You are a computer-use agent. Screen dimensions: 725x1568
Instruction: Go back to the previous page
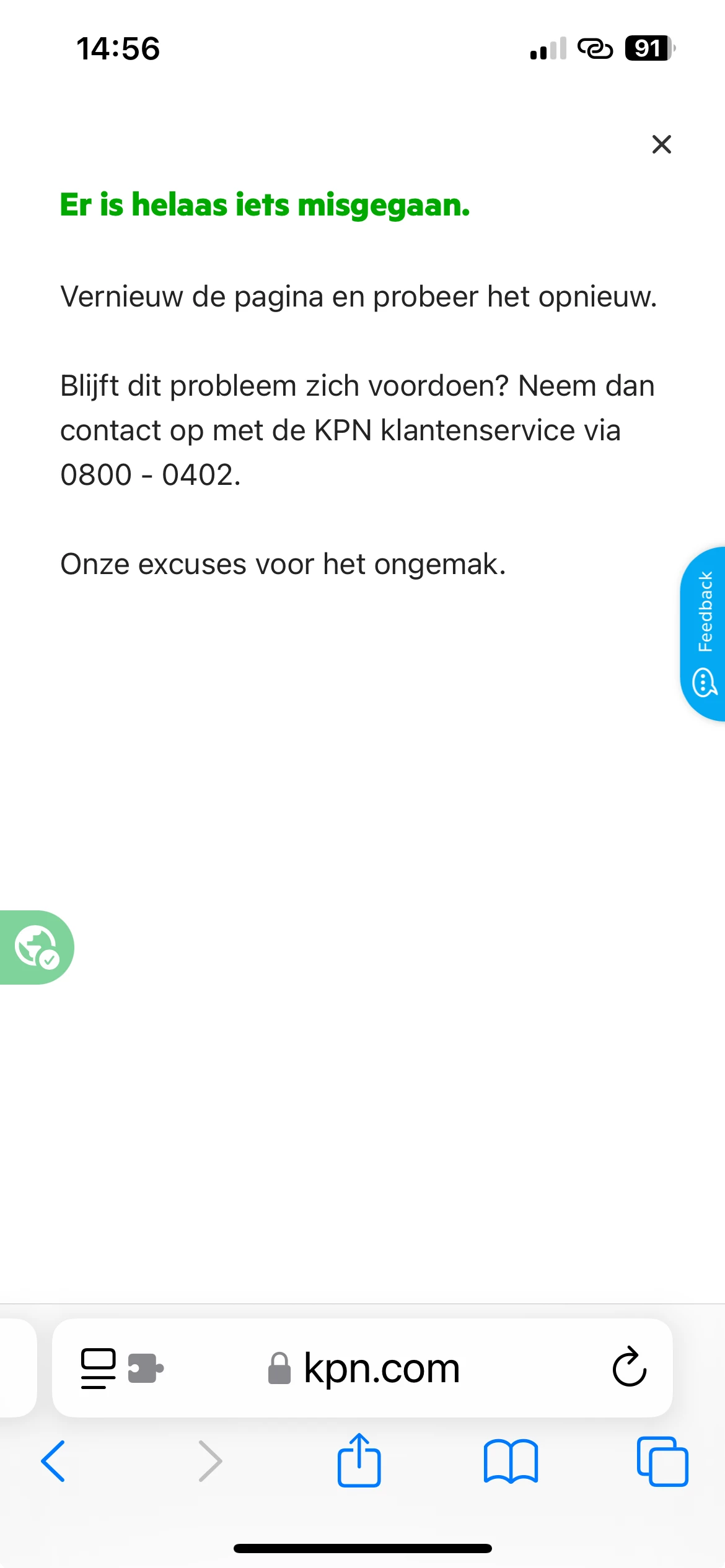(x=53, y=1461)
